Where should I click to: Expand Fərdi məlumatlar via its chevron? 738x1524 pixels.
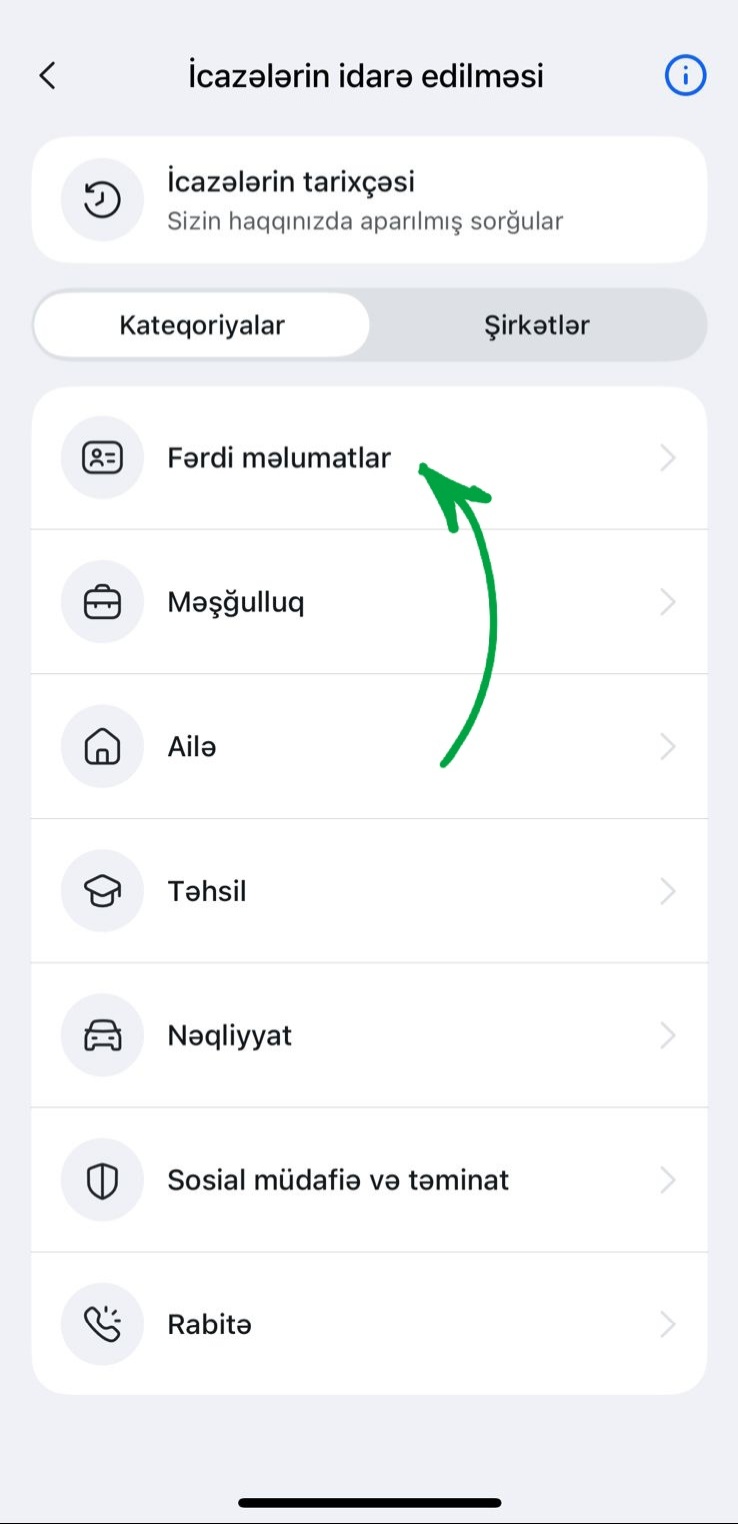(x=667, y=458)
